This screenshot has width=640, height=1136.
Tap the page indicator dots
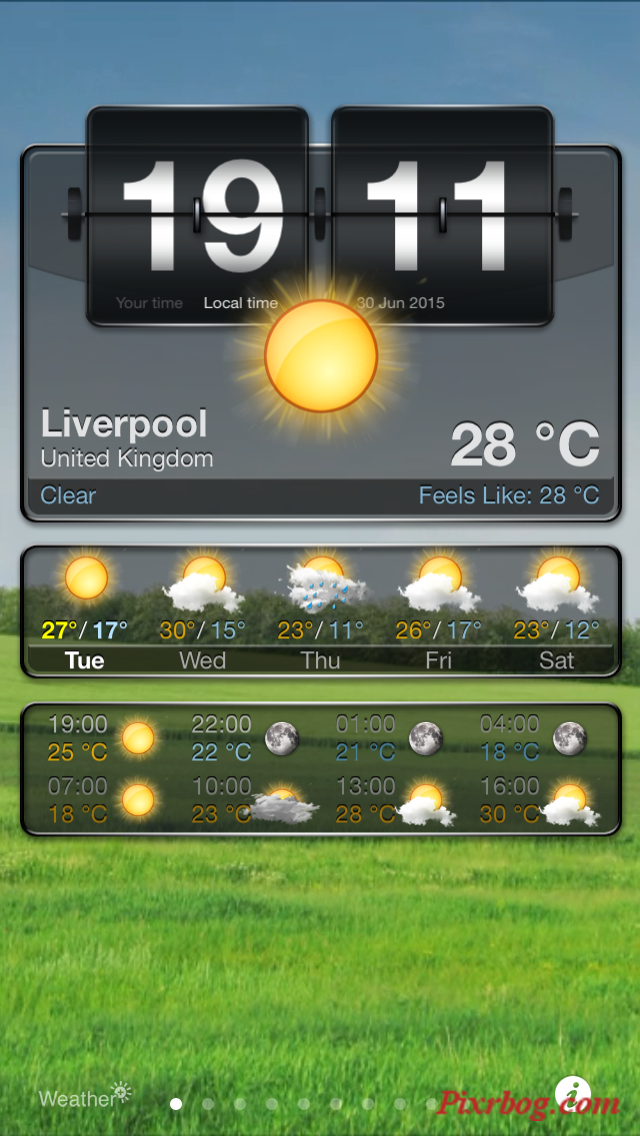pos(305,1104)
